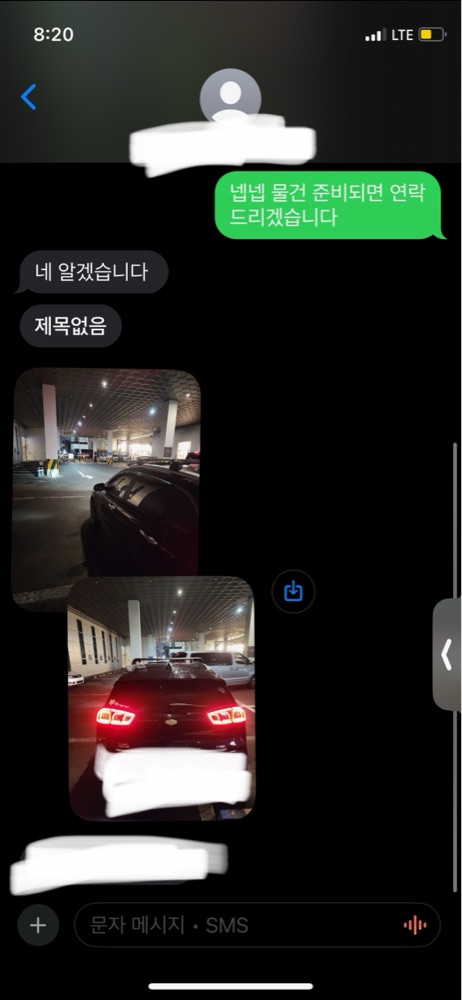Save the received photos with download icon
This screenshot has height=1000, width=462.
click(x=293, y=592)
